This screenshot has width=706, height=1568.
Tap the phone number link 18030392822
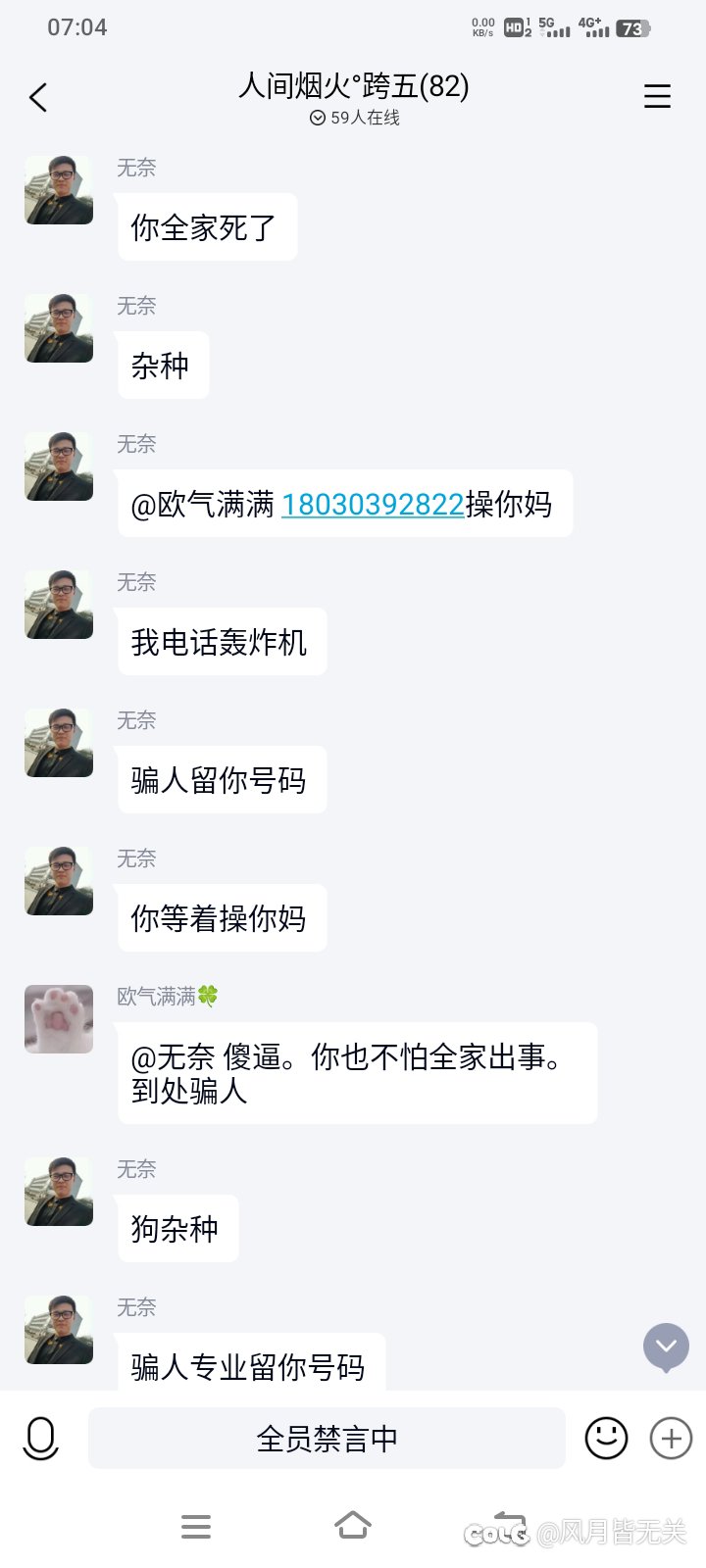[x=373, y=504]
